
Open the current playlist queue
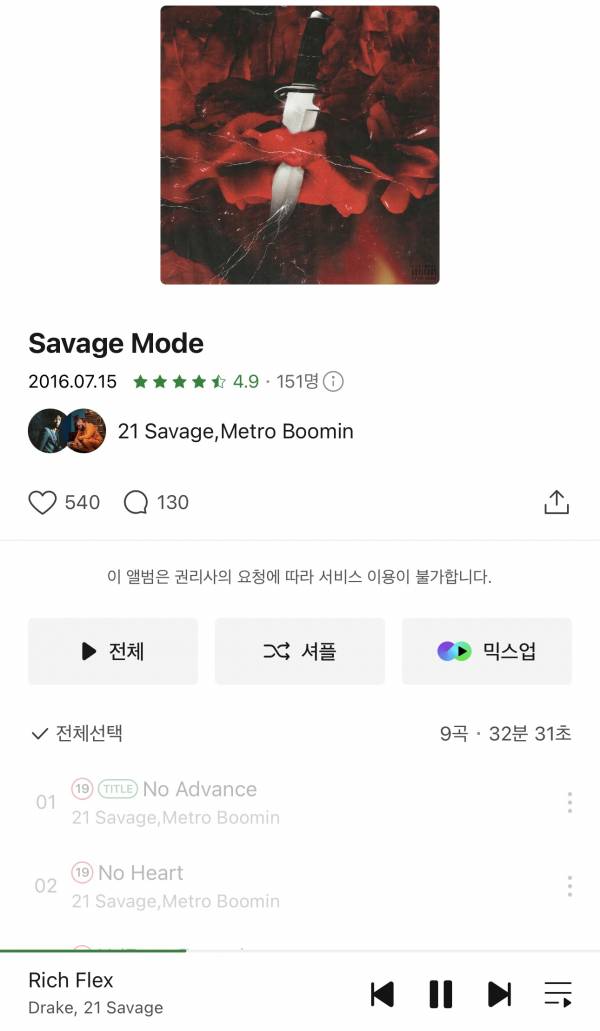tap(557, 994)
